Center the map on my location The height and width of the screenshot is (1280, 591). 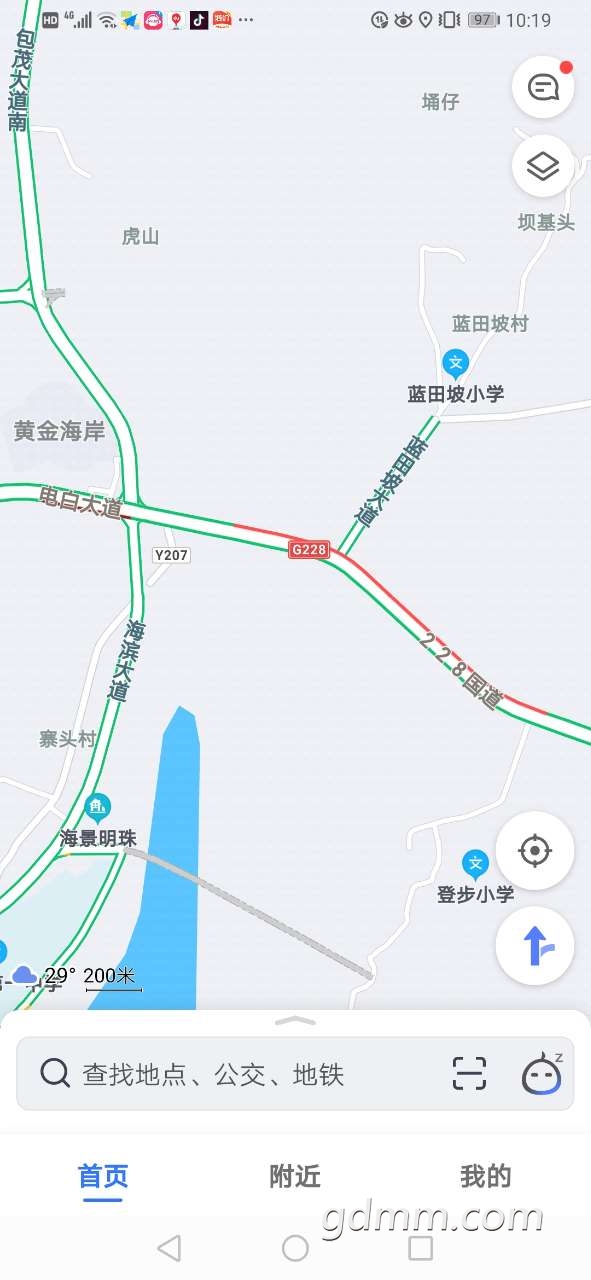[x=535, y=851]
